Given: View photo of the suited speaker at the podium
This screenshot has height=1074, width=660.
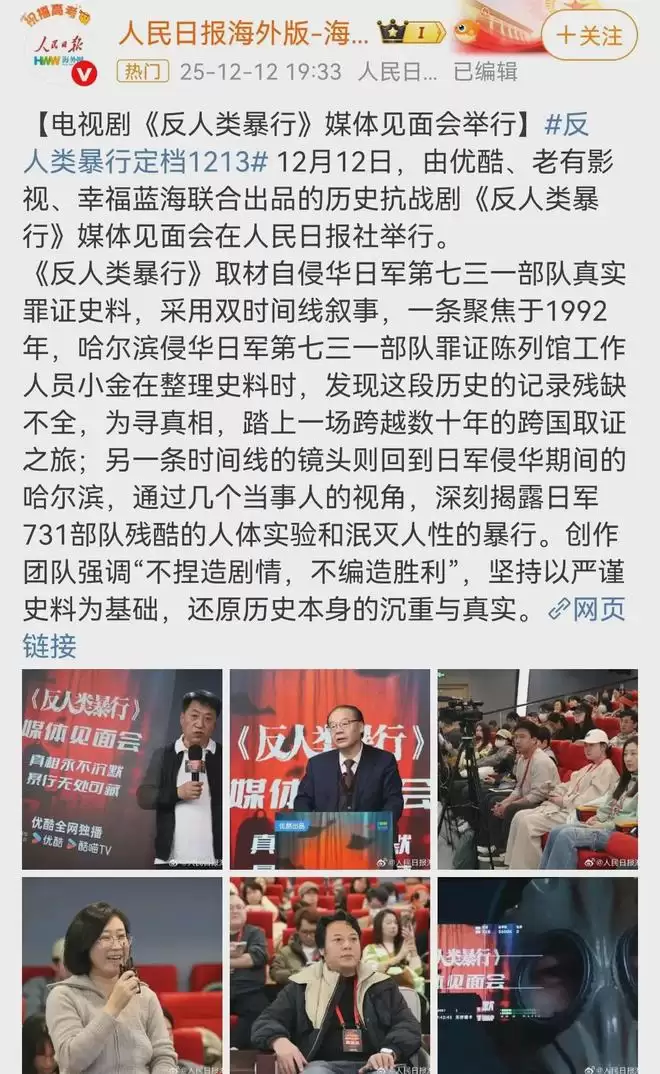Looking at the screenshot, I should click(330, 768).
